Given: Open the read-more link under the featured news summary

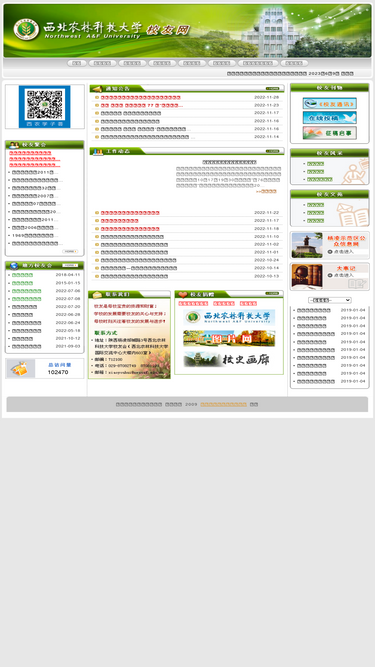Looking at the screenshot, I should 266,191.
